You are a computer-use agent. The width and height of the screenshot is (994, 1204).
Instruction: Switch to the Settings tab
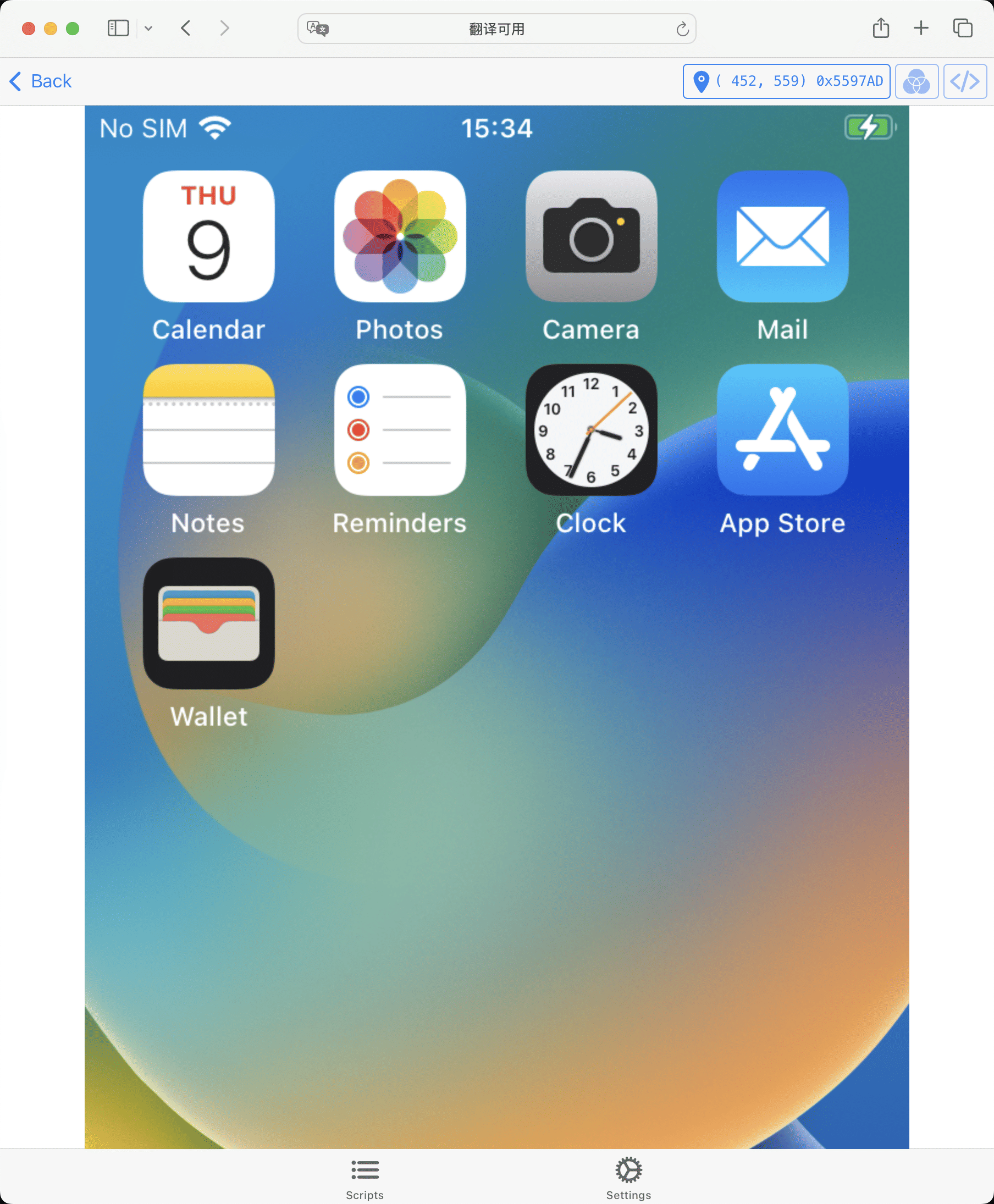coord(628,1179)
